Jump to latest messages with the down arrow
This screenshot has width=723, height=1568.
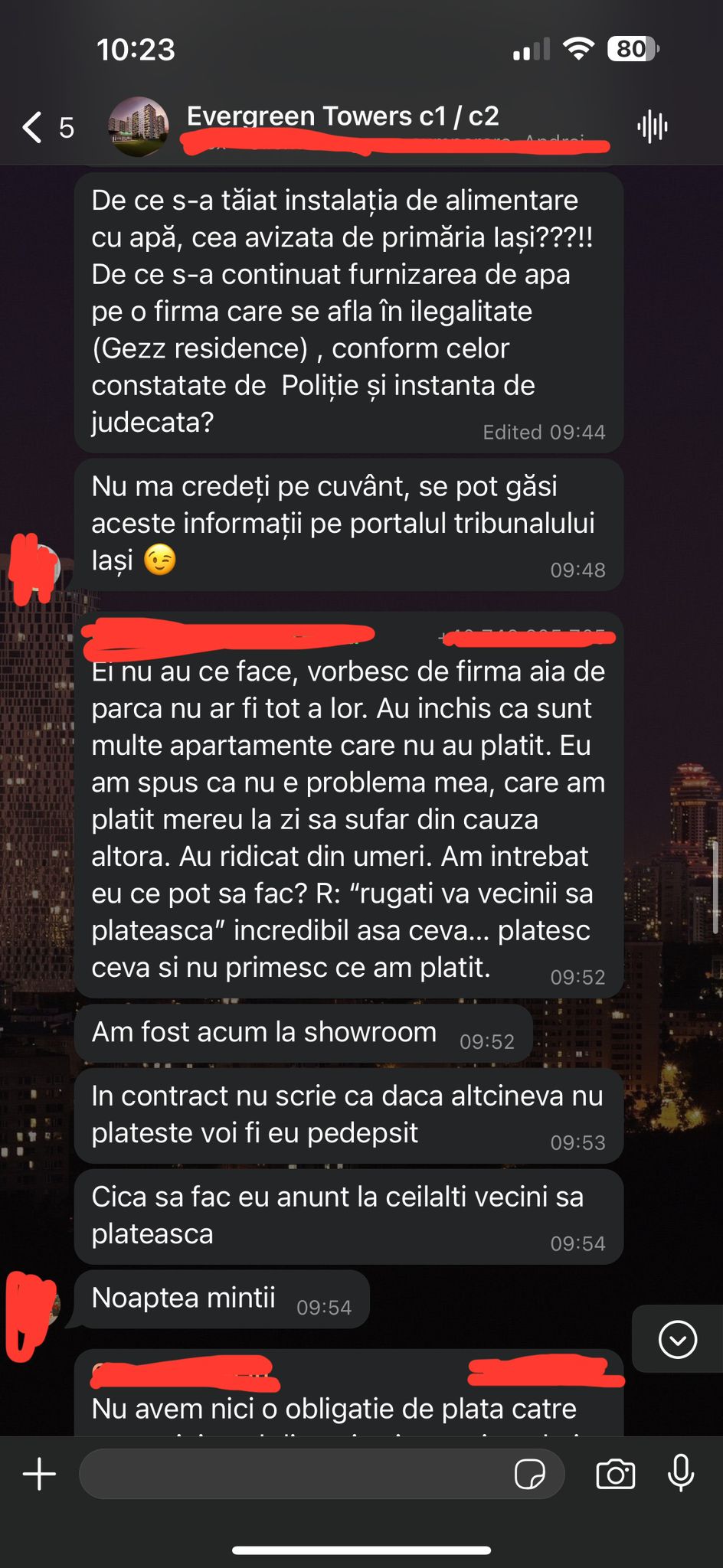point(678,1340)
